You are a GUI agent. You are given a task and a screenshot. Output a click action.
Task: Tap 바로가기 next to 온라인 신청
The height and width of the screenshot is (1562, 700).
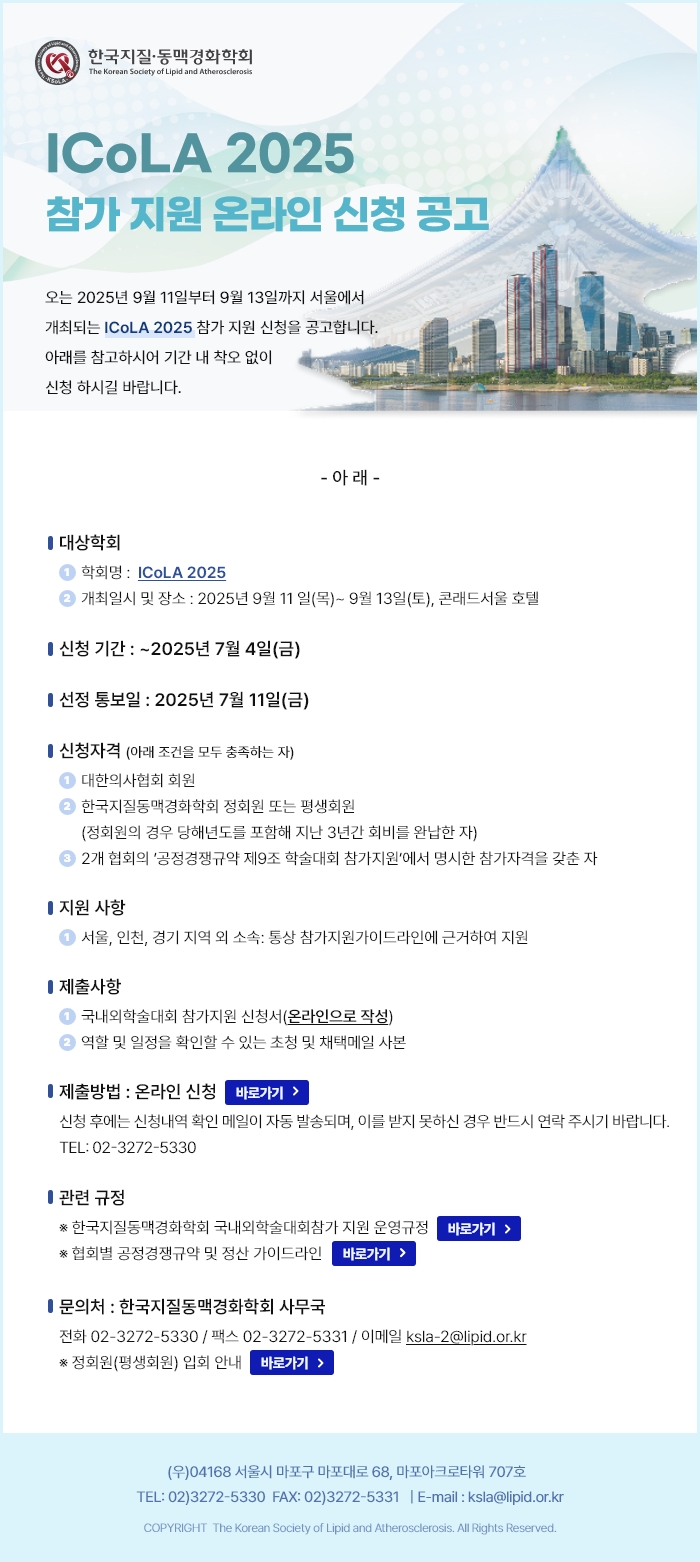coord(266,1092)
